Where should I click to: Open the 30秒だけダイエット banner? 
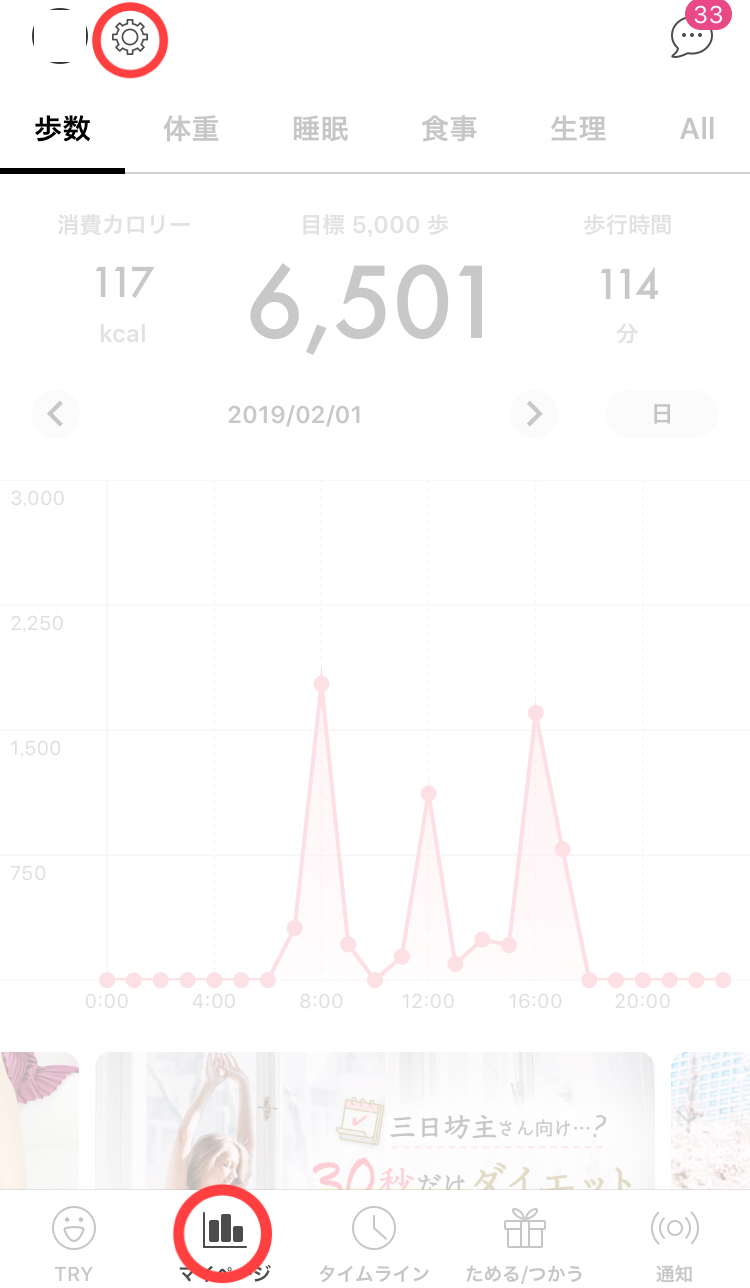(375, 1120)
